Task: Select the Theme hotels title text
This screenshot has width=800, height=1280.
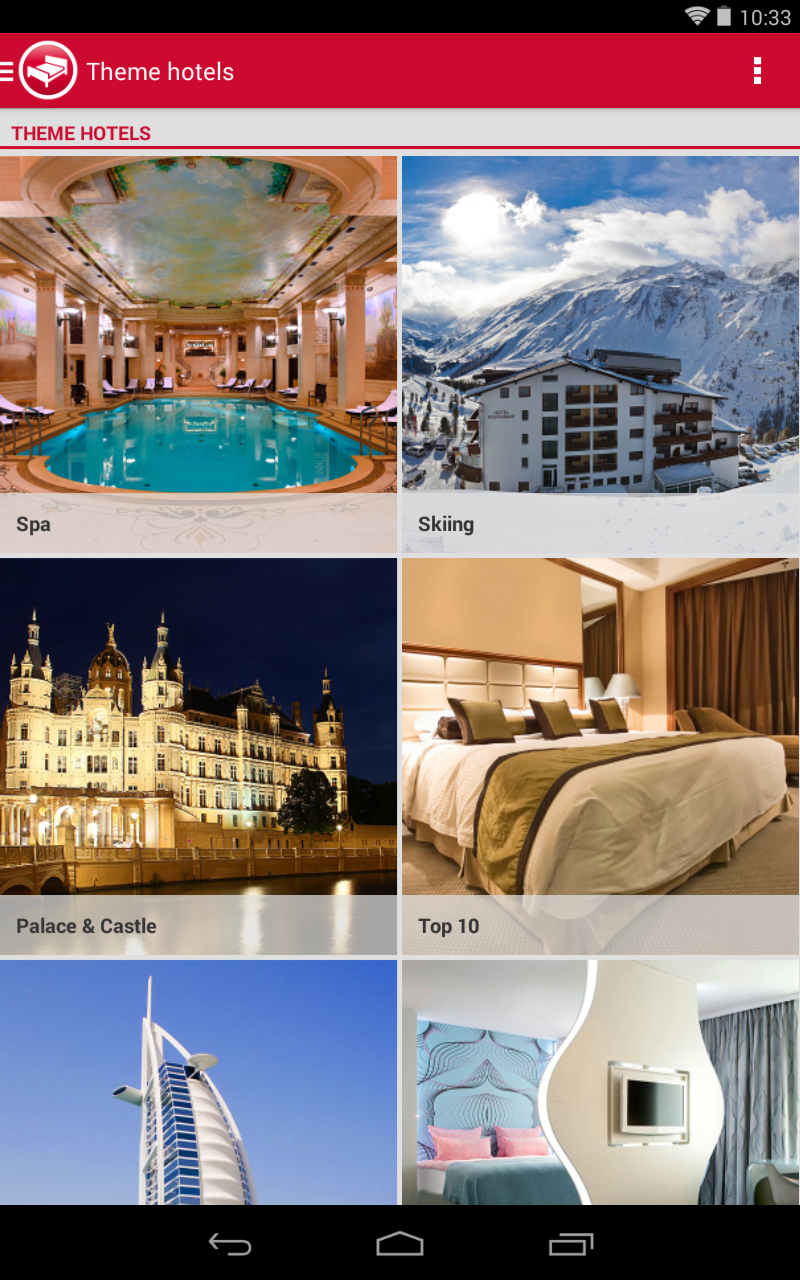Action: click(x=160, y=71)
